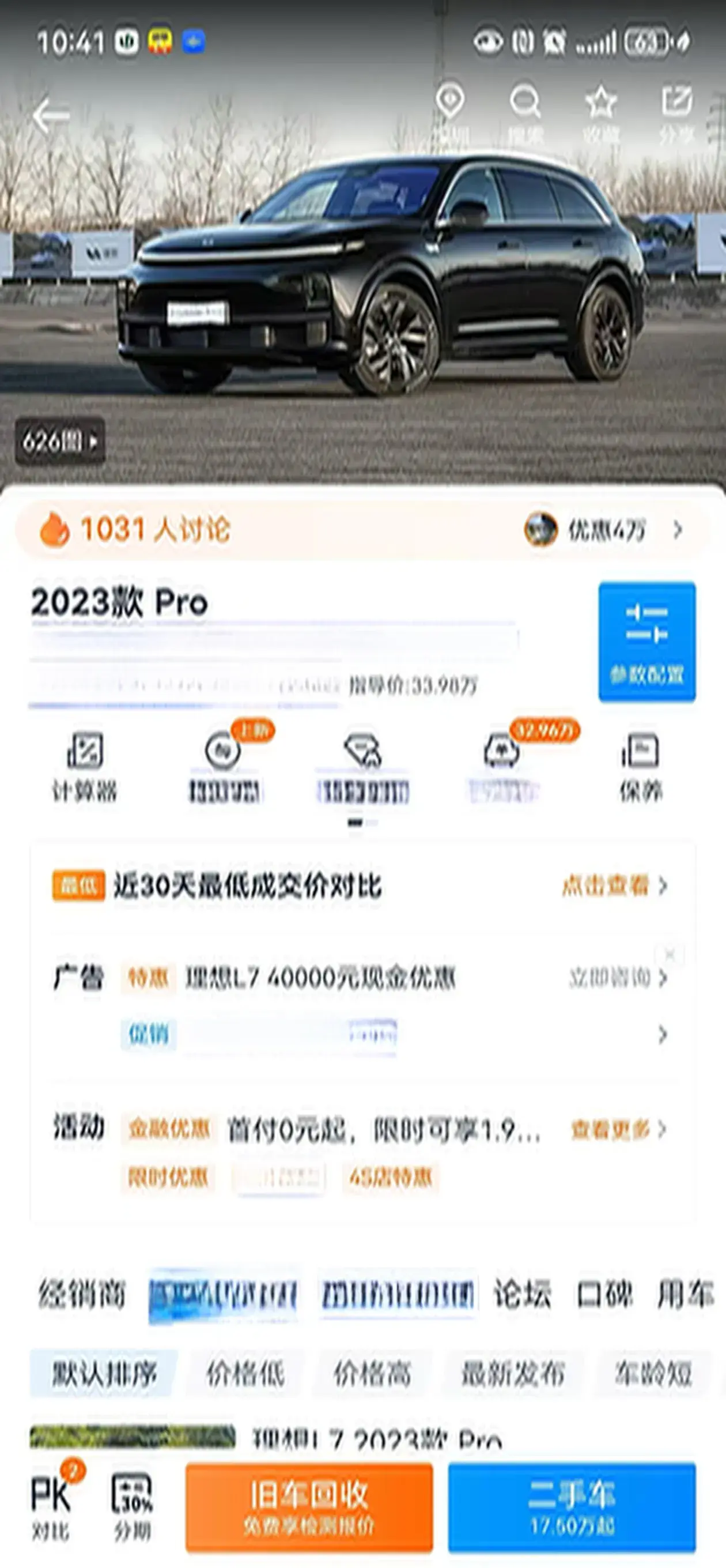The width and height of the screenshot is (726, 1568).
Task: Sort listings by 最新发布
Action: click(x=513, y=1374)
